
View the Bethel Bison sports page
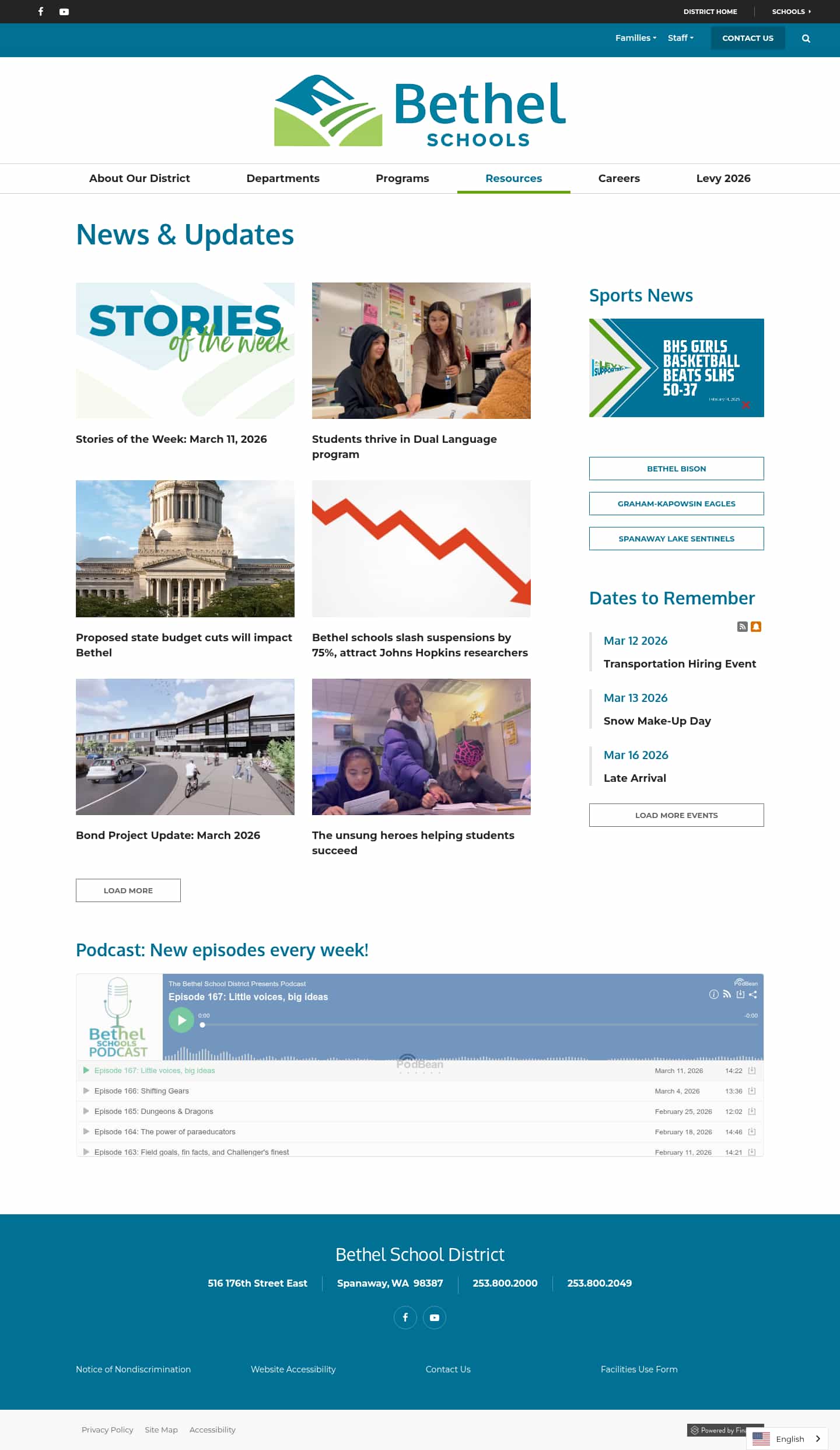click(676, 469)
